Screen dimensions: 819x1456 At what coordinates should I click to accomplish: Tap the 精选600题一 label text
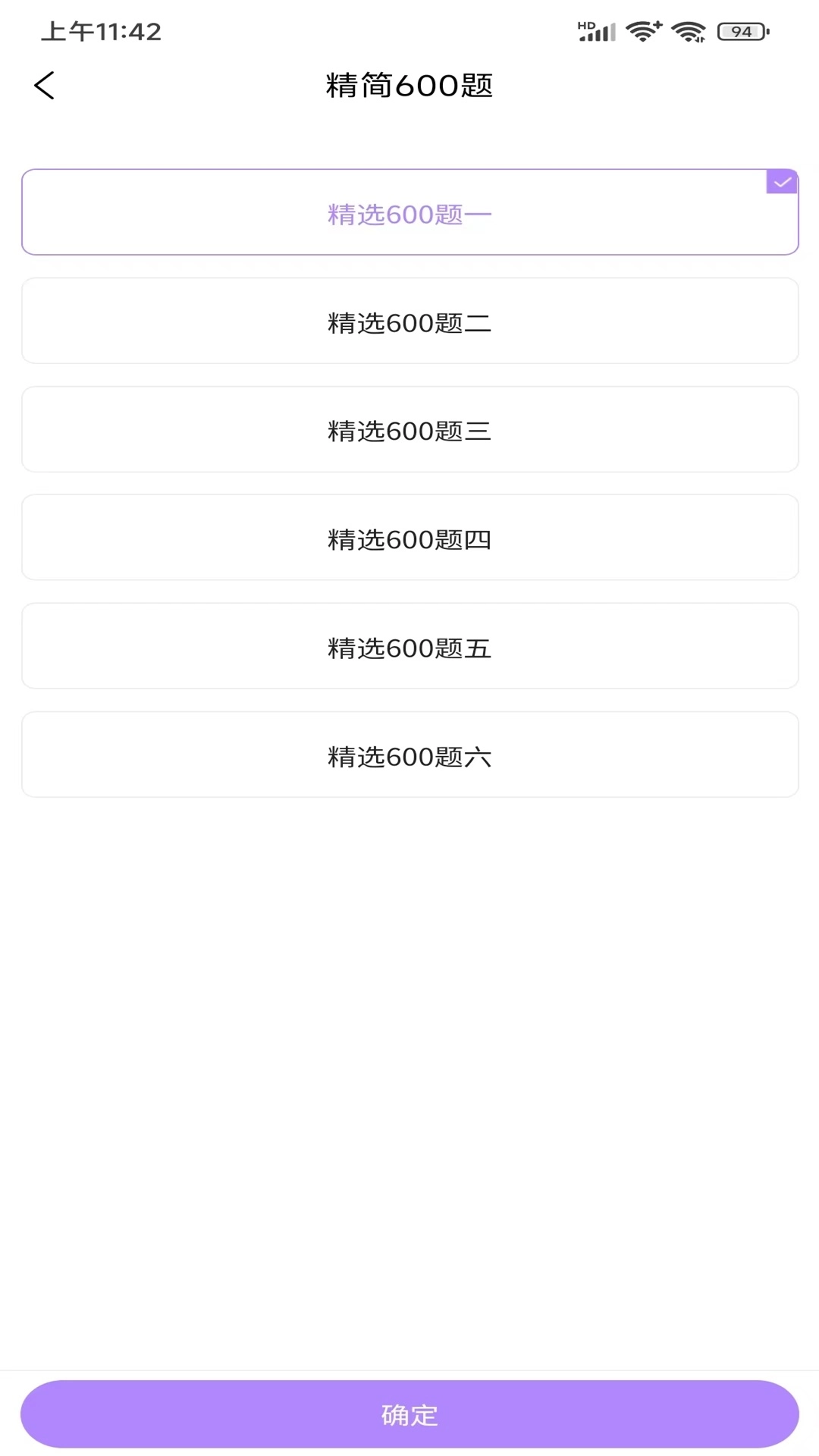pyautogui.click(x=409, y=213)
